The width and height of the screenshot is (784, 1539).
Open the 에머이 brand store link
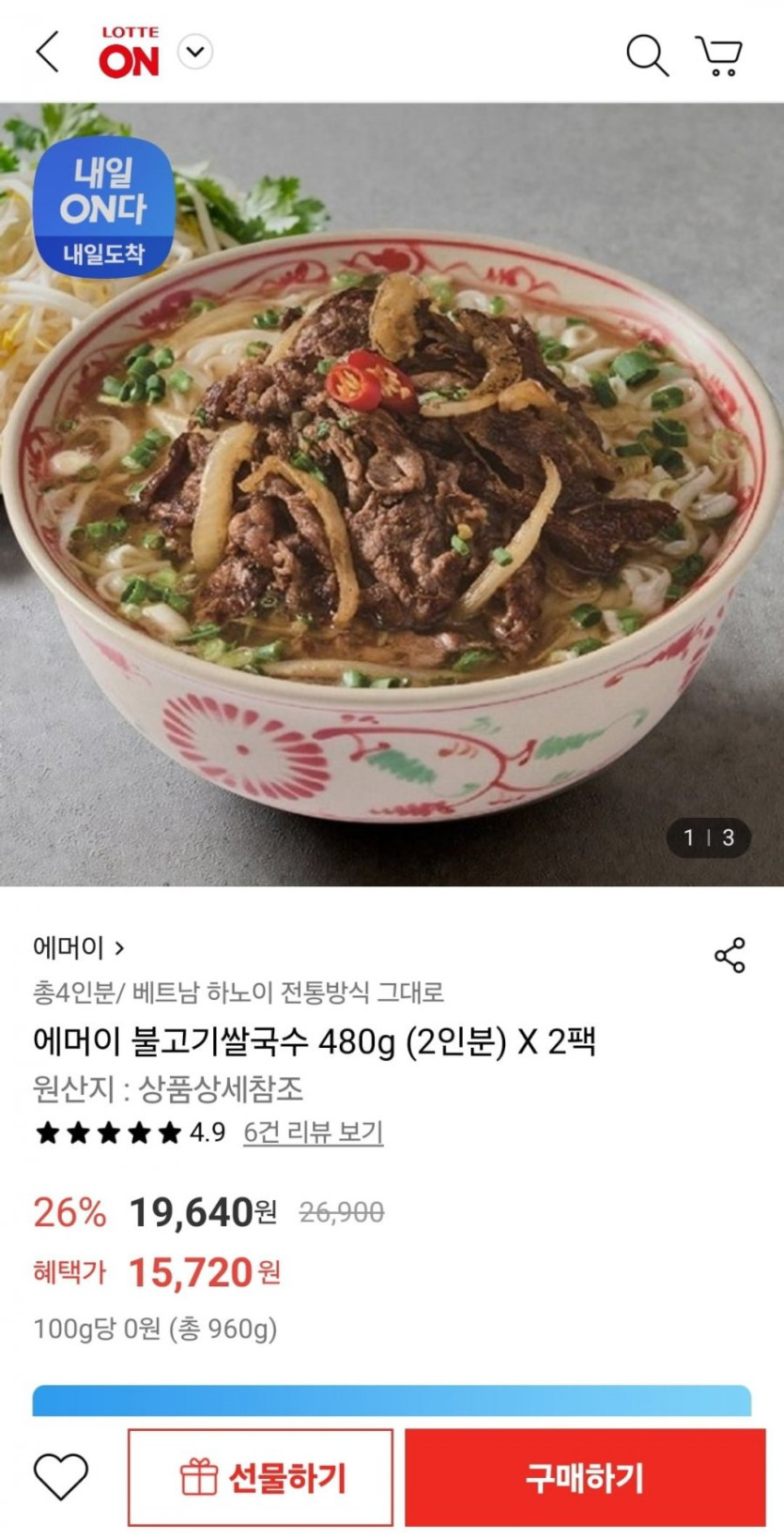(x=78, y=947)
